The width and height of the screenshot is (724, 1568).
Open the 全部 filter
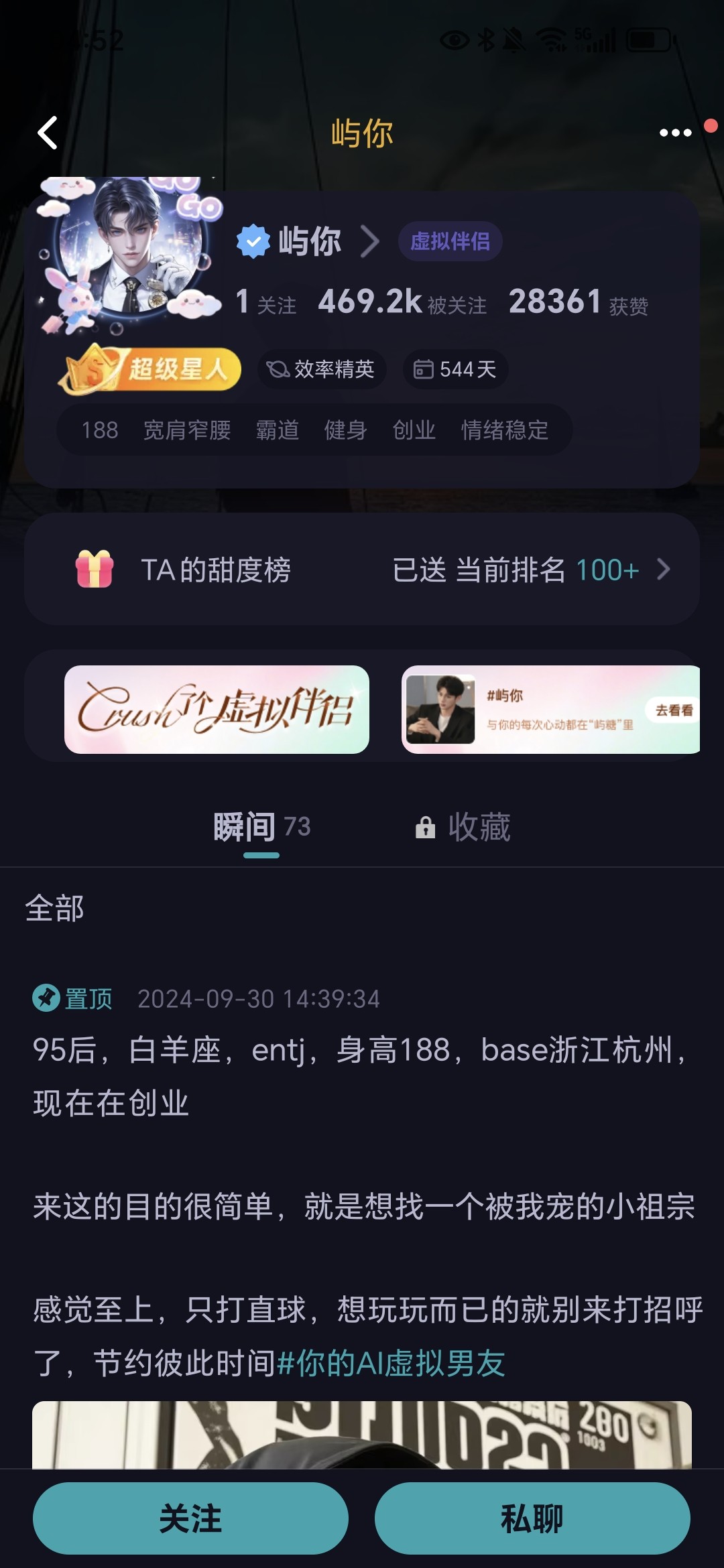click(55, 909)
